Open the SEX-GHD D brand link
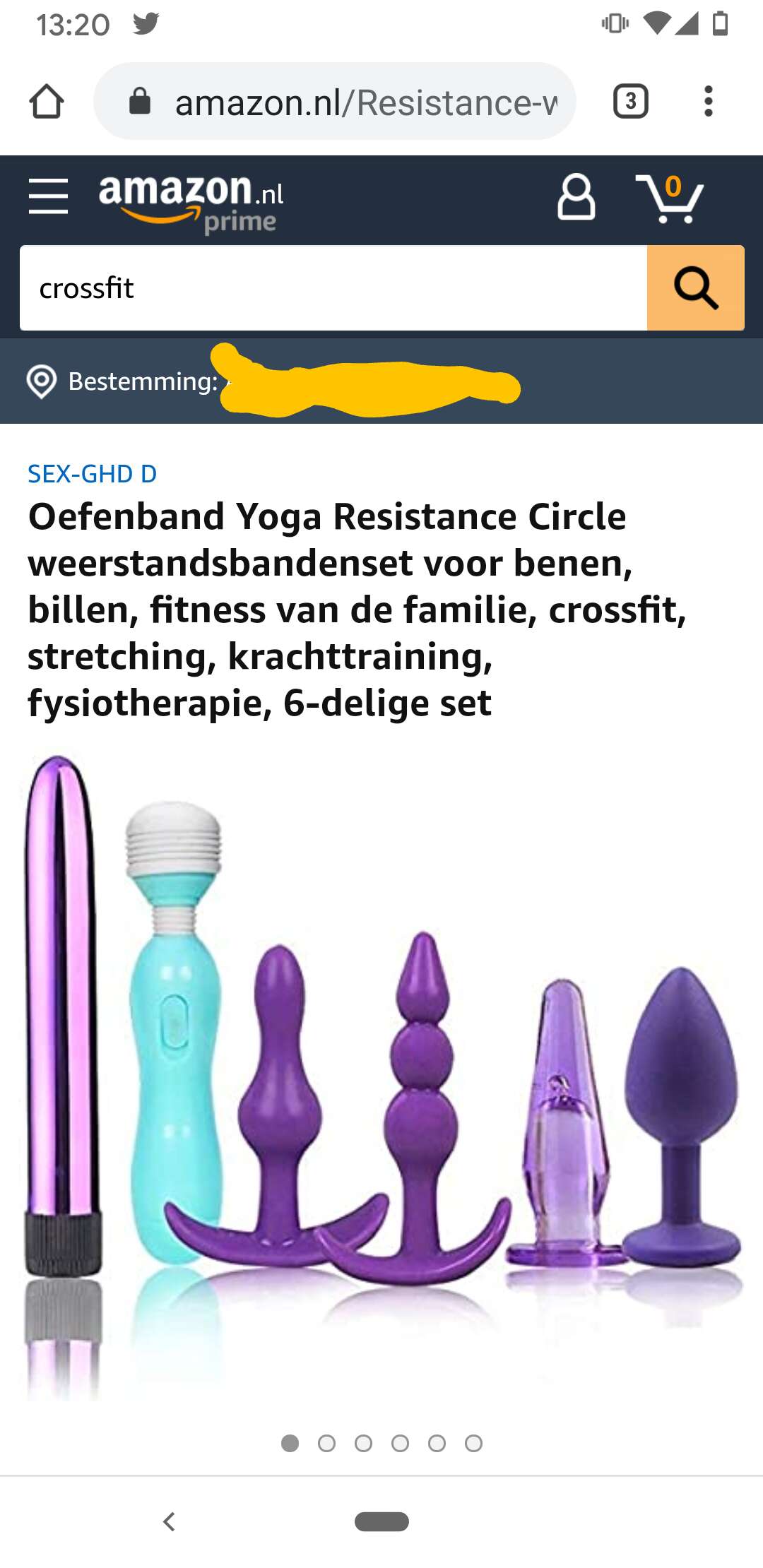The height and width of the screenshot is (1568, 763). coord(93,474)
